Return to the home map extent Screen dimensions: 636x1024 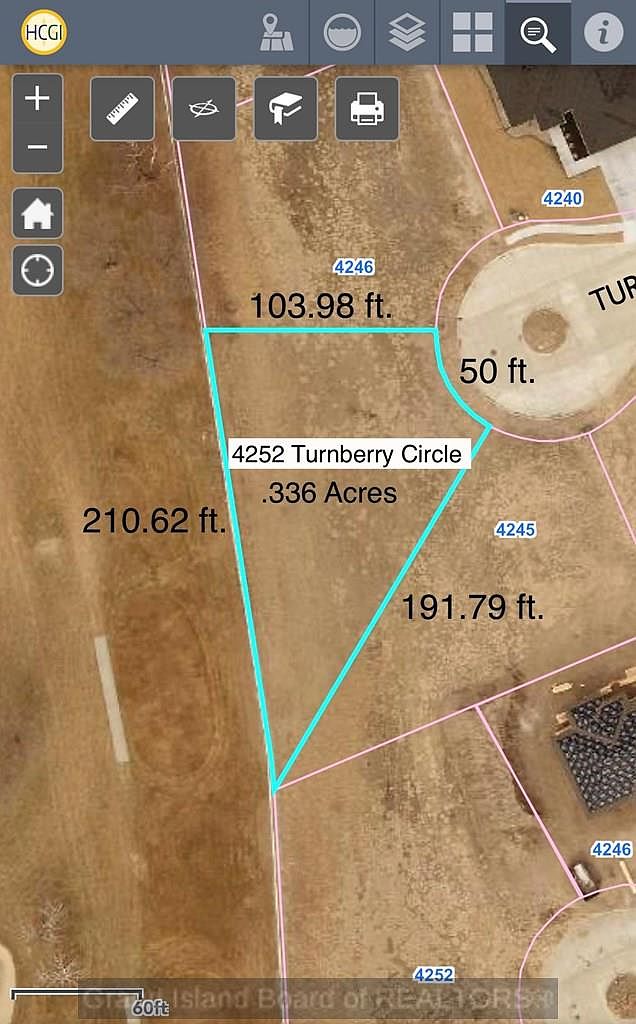coord(37,213)
